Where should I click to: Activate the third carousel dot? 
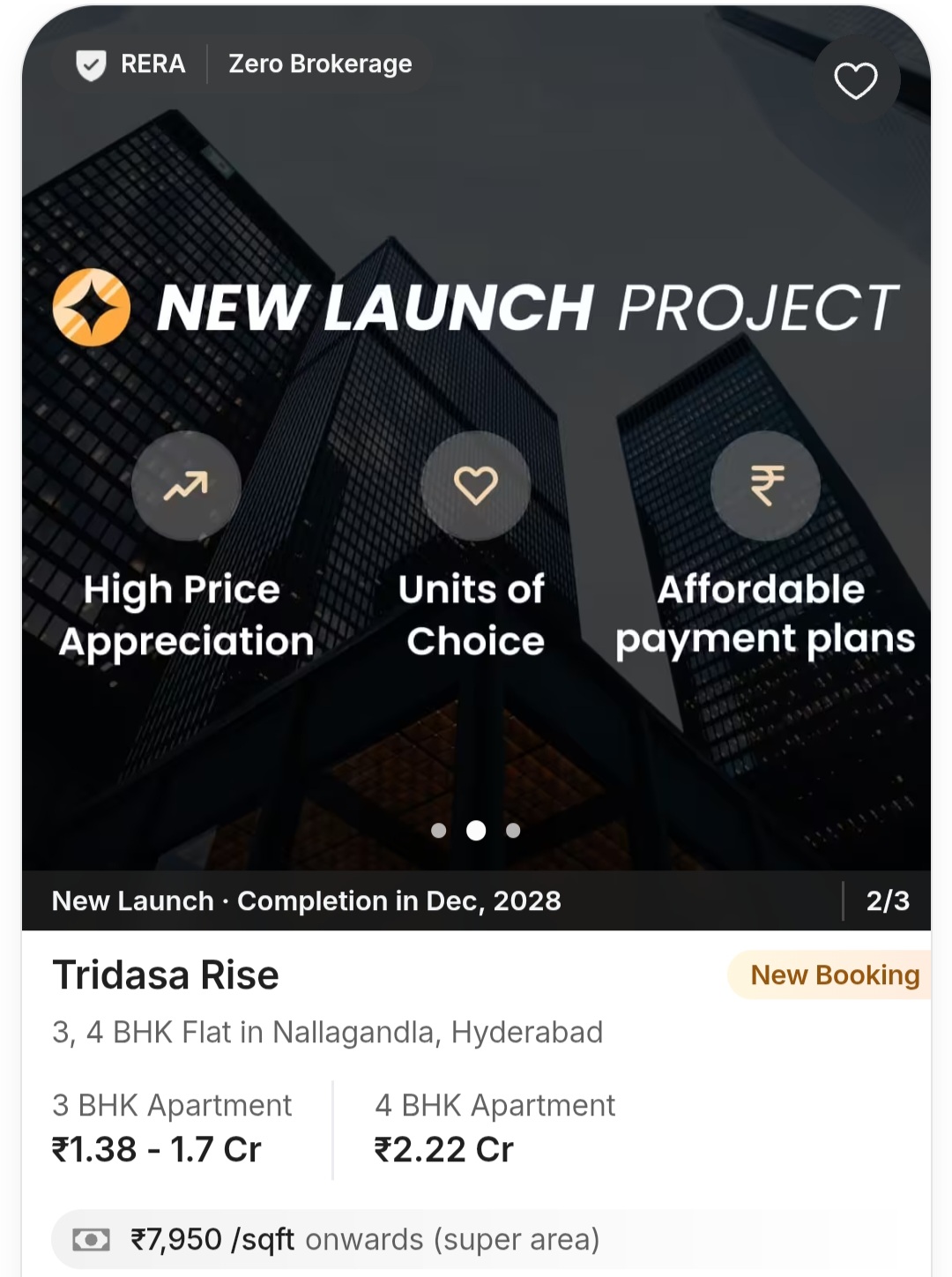(x=512, y=830)
